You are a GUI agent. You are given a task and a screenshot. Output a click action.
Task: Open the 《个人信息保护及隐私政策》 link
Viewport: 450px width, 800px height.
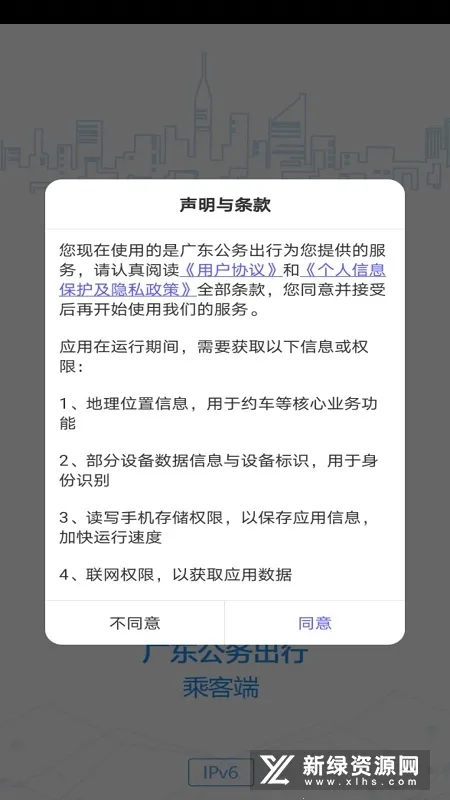click(x=222, y=280)
